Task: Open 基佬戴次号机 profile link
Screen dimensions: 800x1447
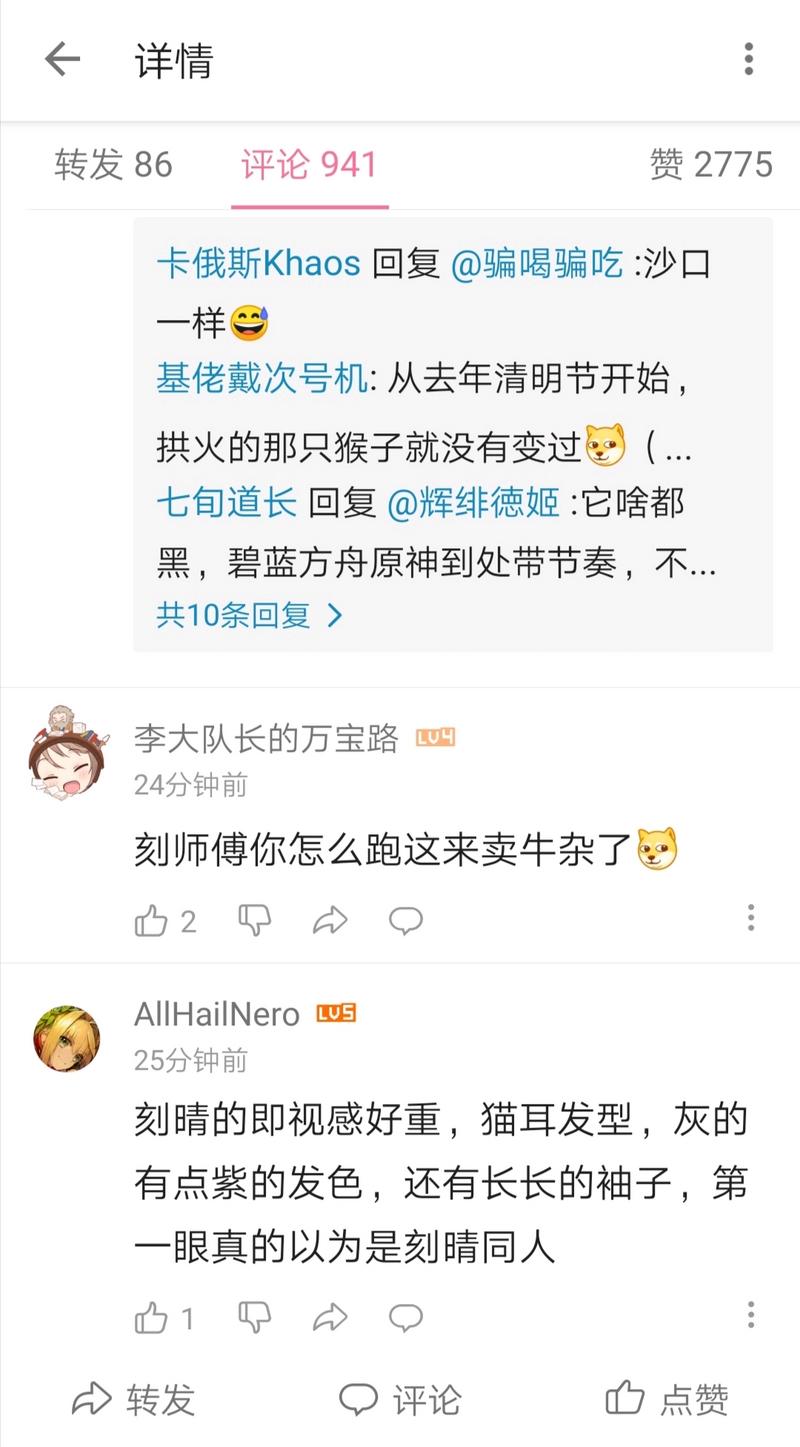Action: point(261,380)
